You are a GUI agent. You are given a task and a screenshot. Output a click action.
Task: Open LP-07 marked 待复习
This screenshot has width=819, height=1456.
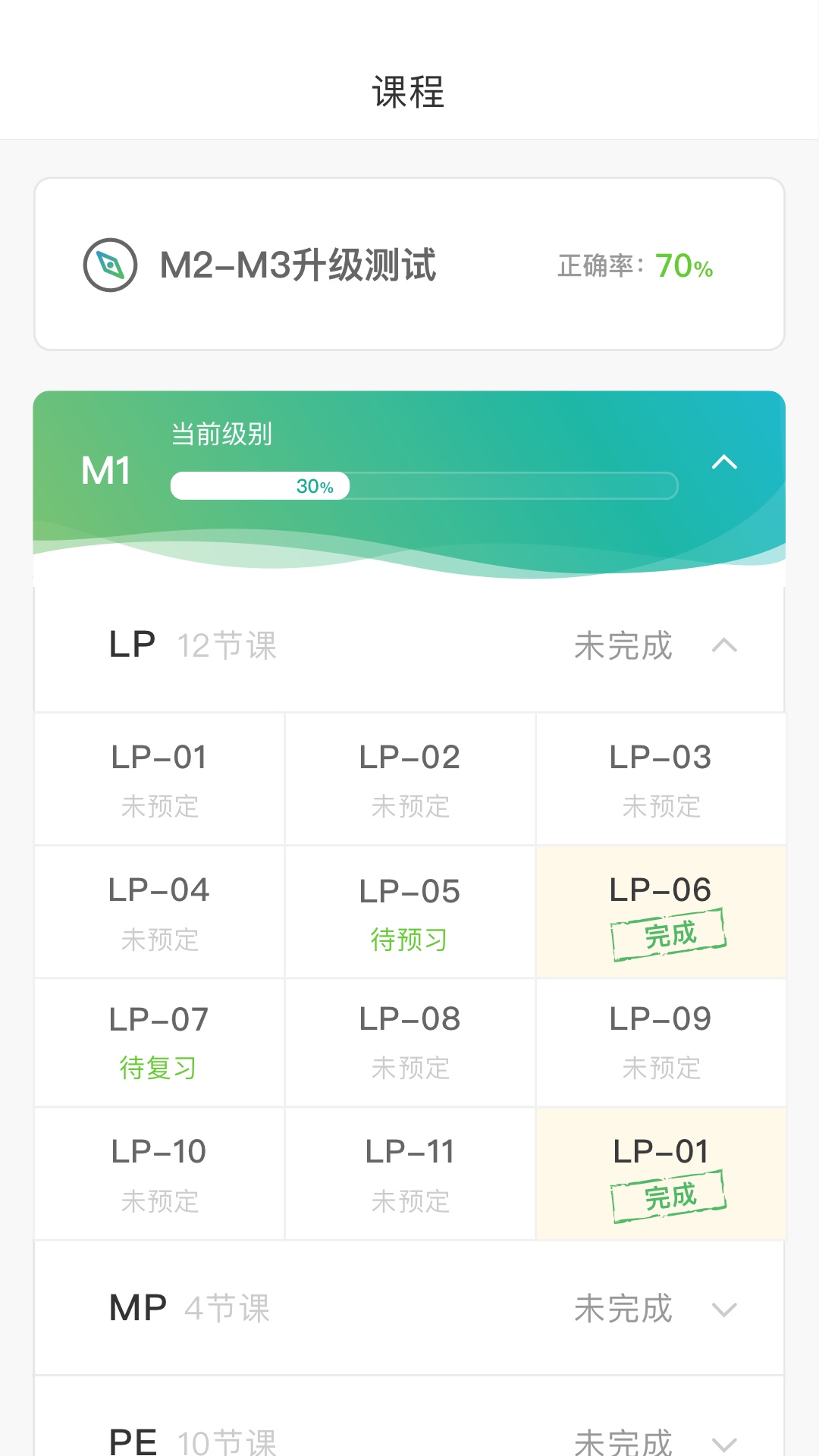point(159,1043)
